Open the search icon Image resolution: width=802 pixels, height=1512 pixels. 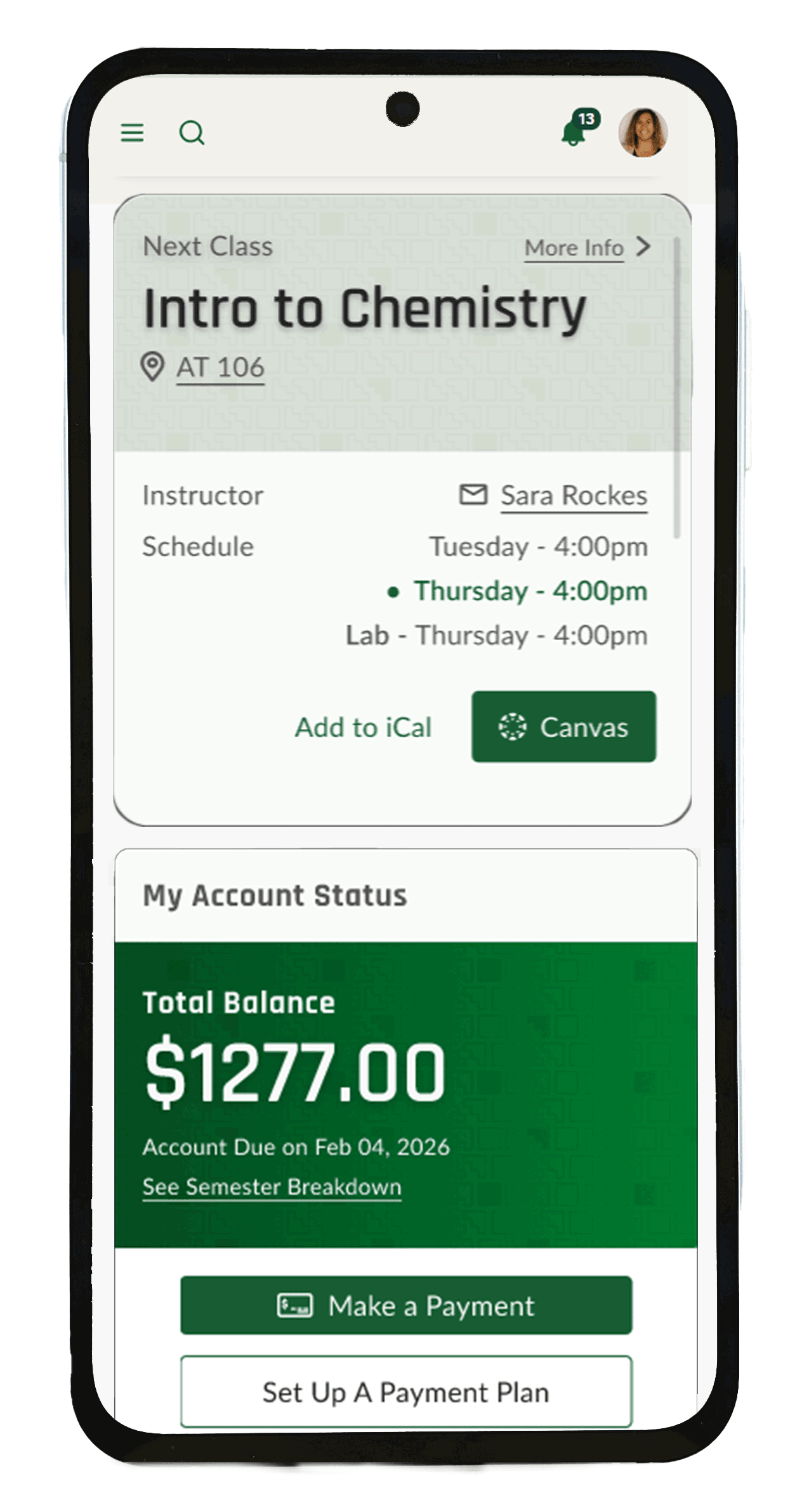coord(192,133)
